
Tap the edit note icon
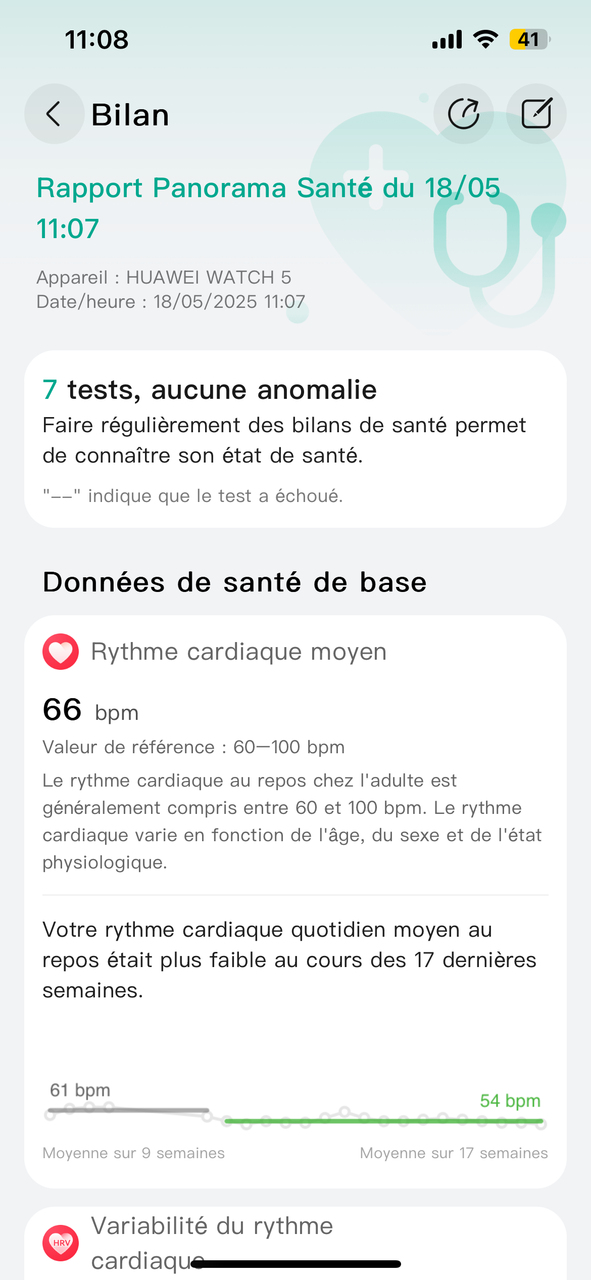pyautogui.click(x=537, y=114)
